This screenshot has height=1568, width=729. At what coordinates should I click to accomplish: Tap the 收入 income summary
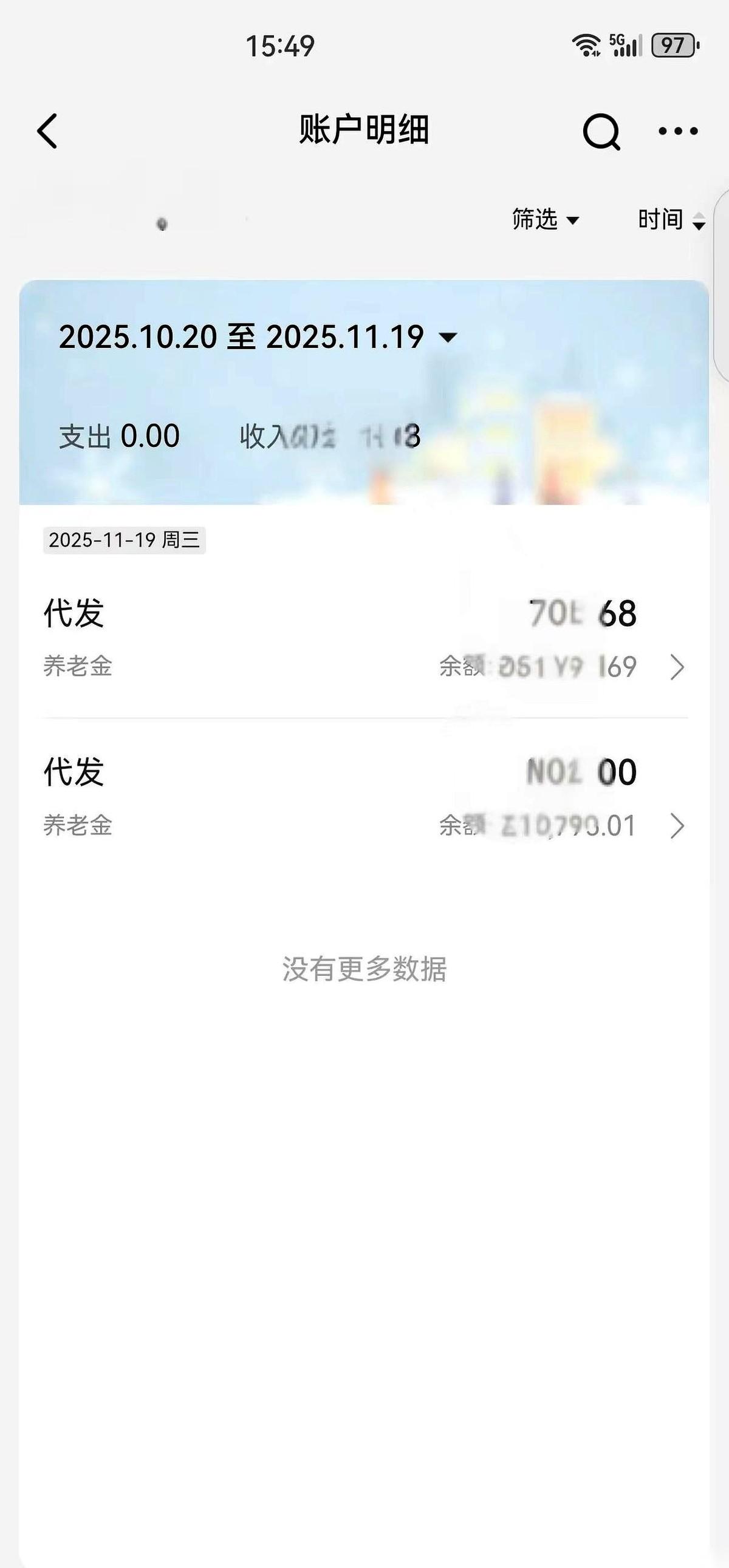pyautogui.click(x=329, y=435)
